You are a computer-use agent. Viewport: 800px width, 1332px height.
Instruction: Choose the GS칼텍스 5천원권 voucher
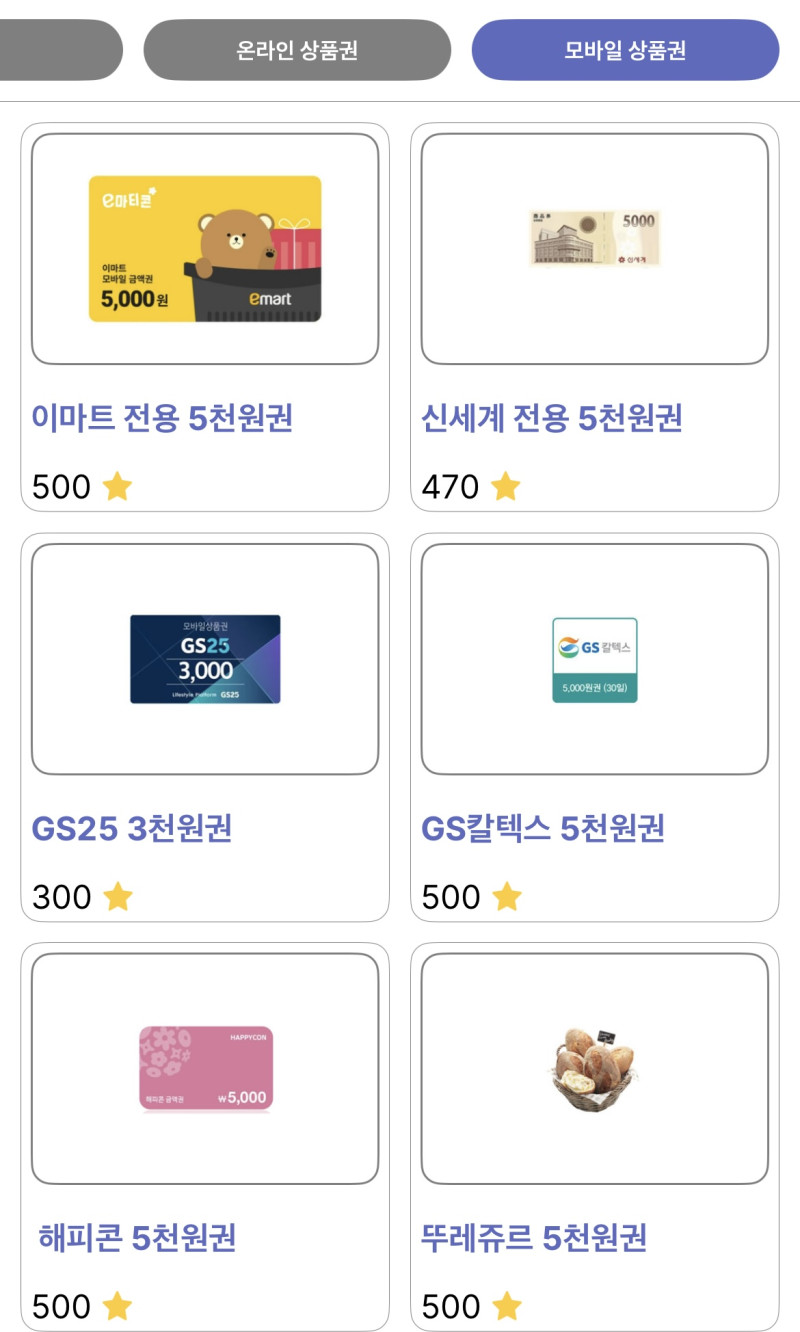click(594, 727)
